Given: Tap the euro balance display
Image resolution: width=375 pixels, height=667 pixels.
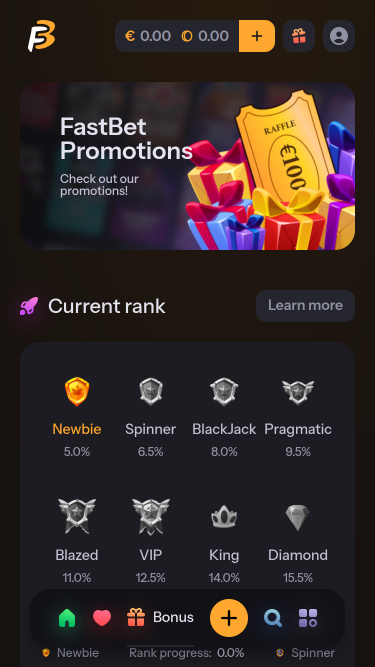Looking at the screenshot, I should (148, 36).
